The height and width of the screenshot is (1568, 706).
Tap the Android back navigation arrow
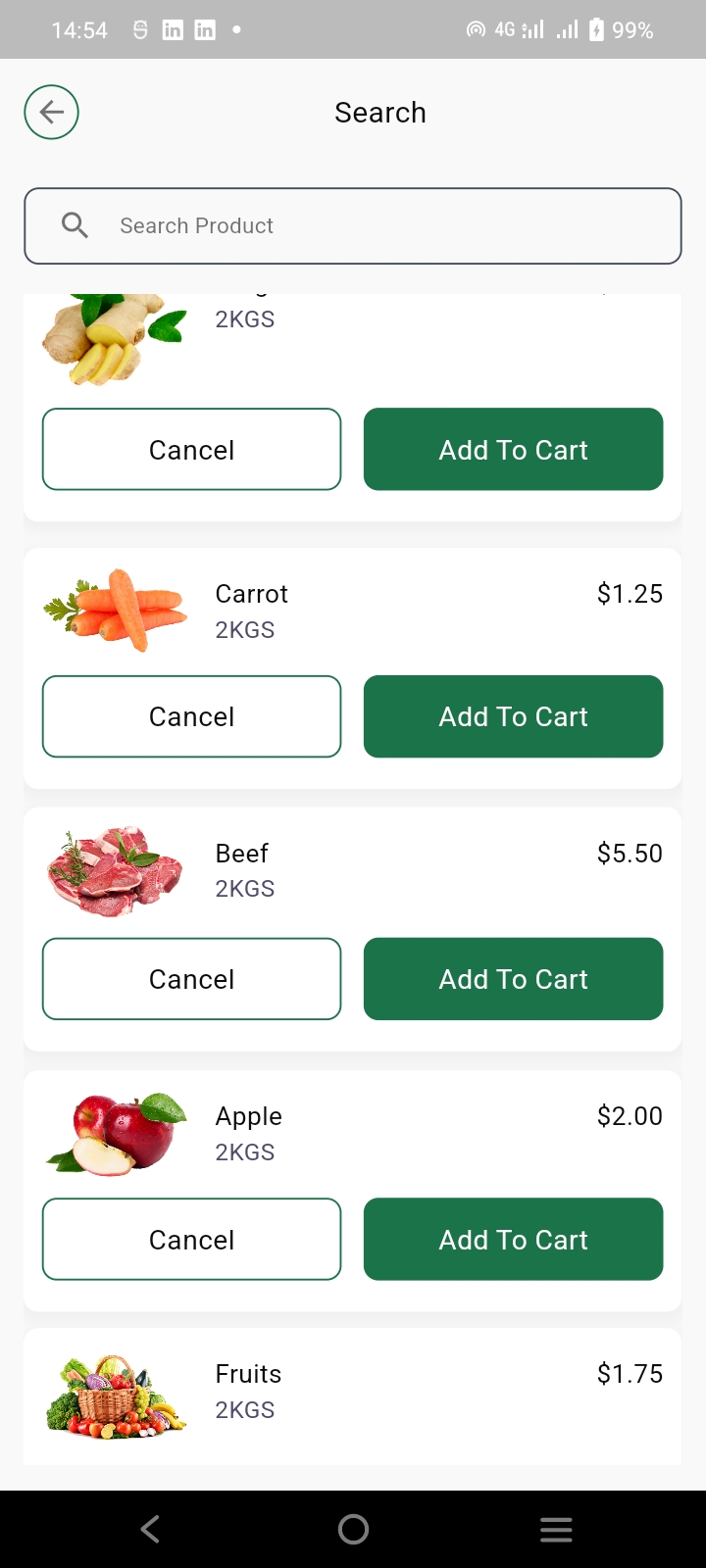(149, 1528)
